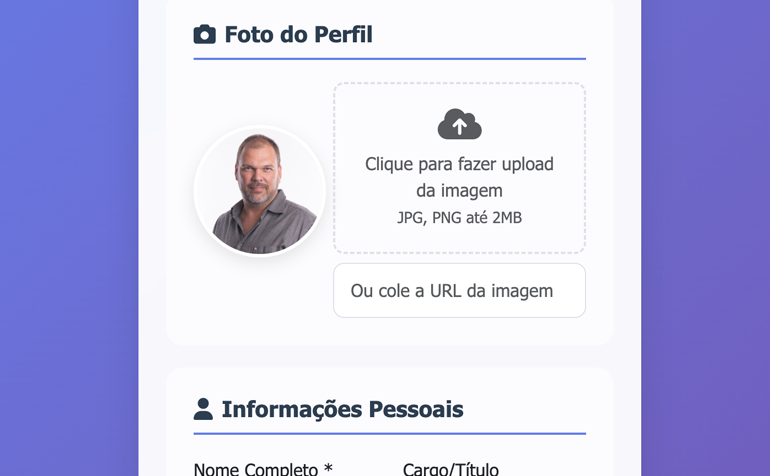Focus the image URL input field
This screenshot has height=476, width=770.
[x=459, y=291]
